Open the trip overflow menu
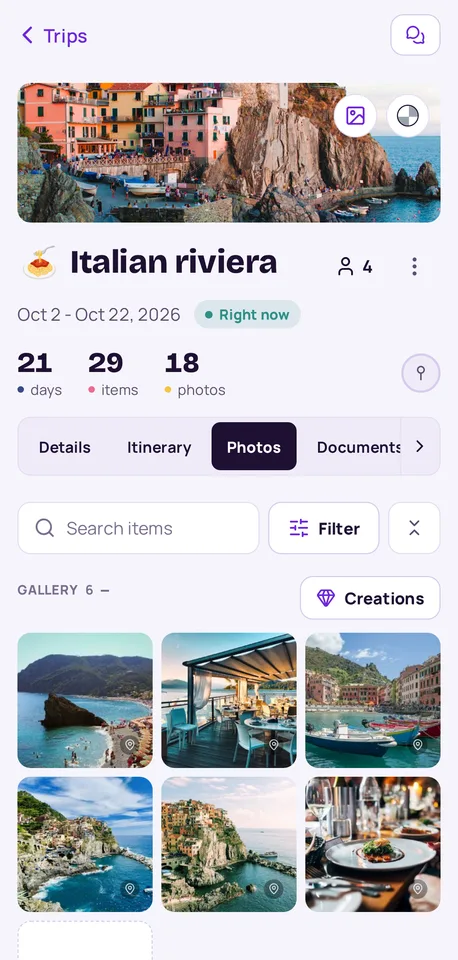Viewport: 458px width, 960px height. click(415, 267)
